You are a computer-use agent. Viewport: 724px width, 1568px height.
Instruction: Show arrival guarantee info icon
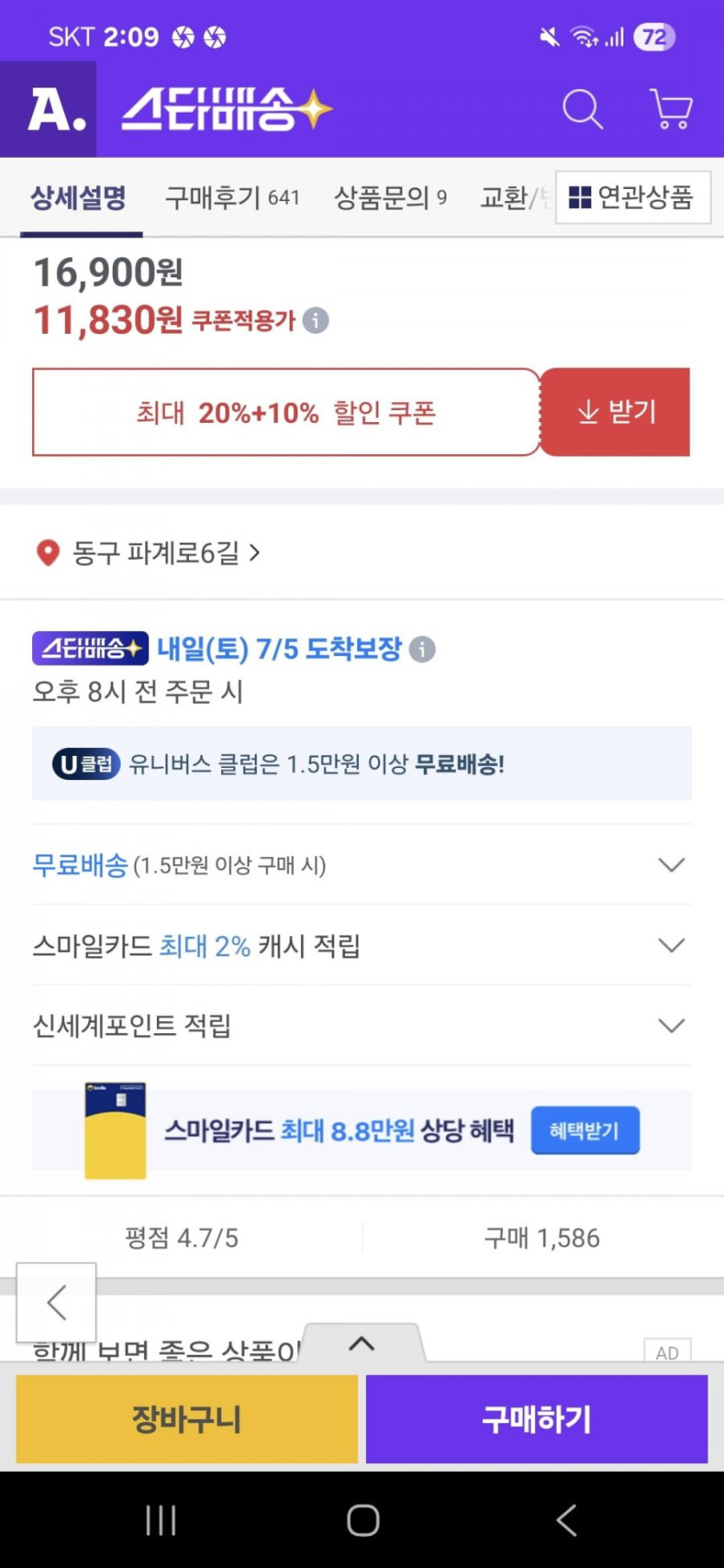422,649
